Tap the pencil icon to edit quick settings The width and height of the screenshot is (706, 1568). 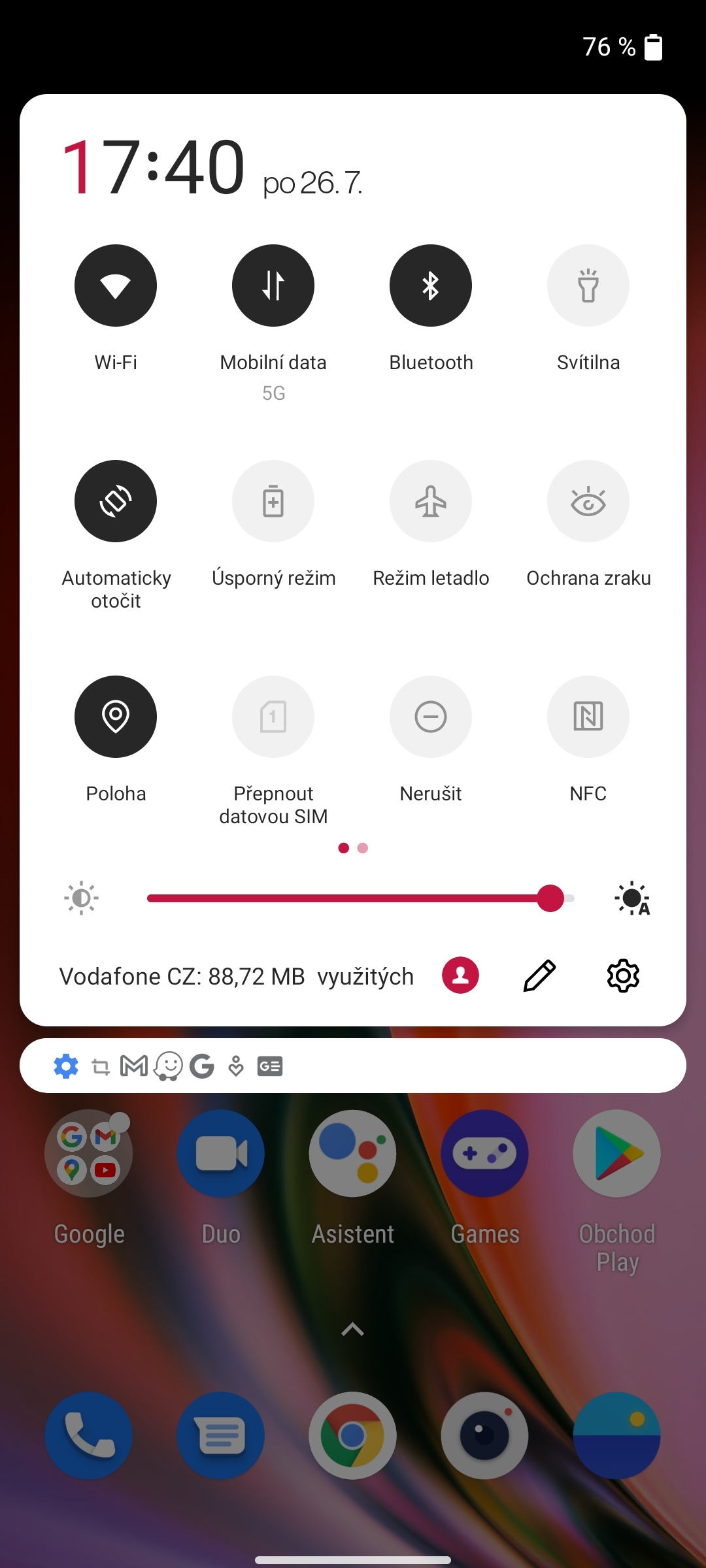[x=538, y=975]
